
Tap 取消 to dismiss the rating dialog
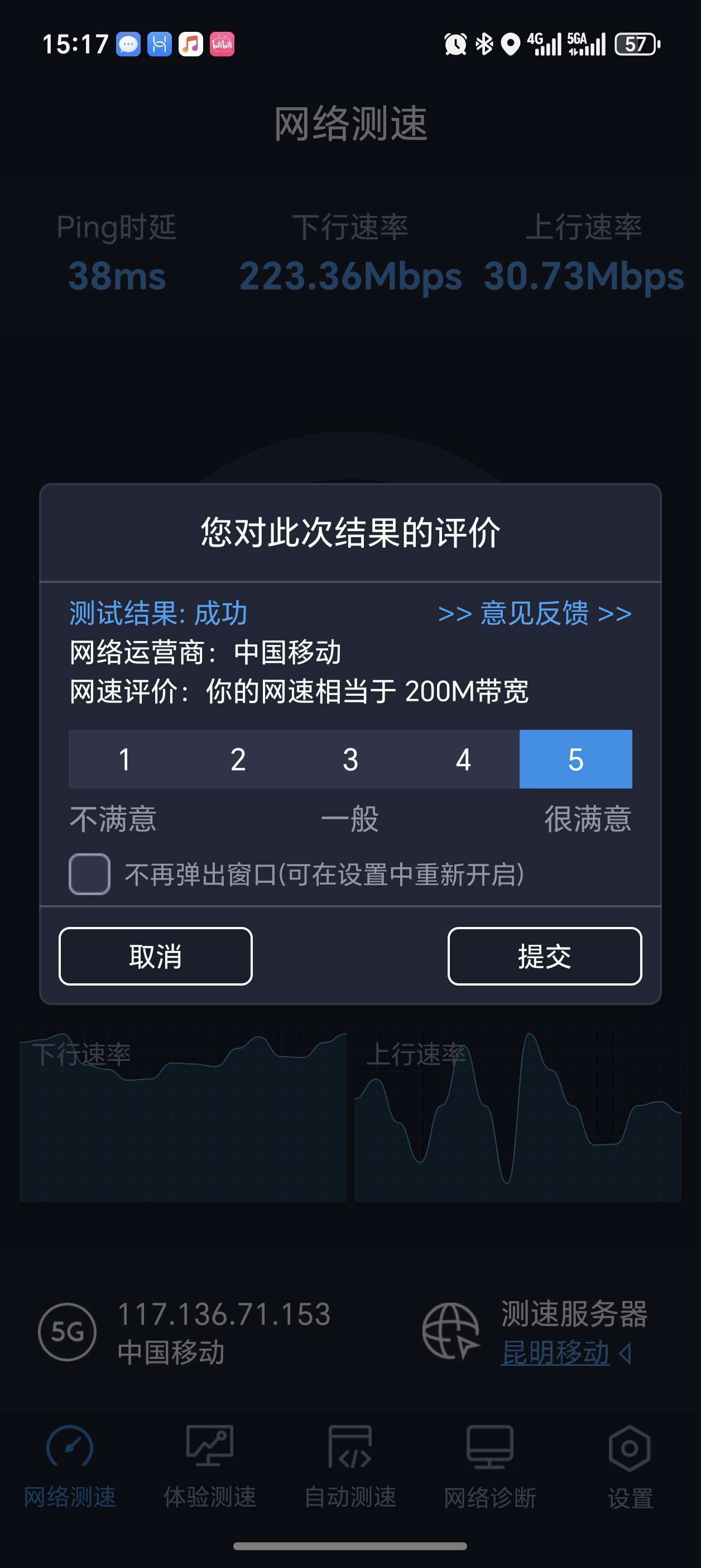156,955
